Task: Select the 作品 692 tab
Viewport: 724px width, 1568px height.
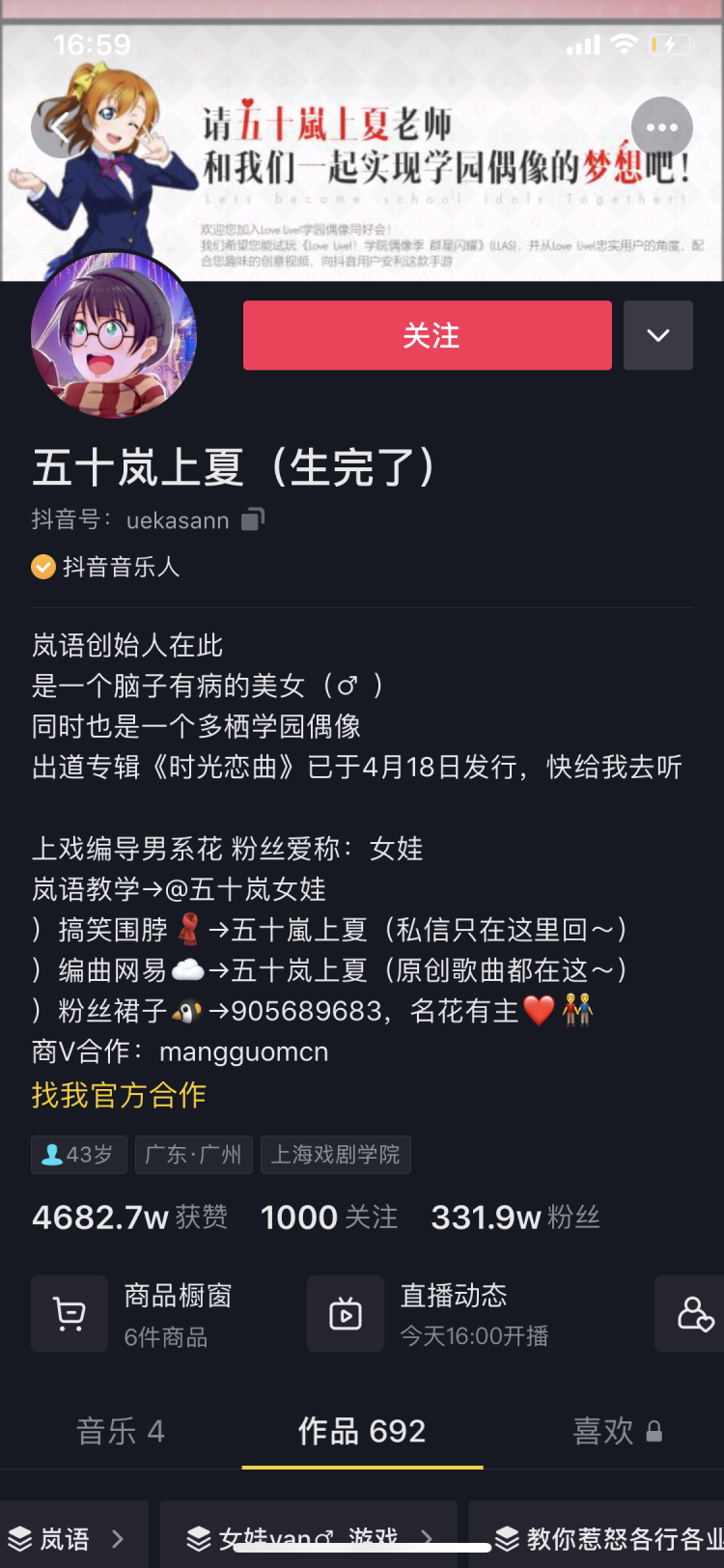Action: (362, 1431)
